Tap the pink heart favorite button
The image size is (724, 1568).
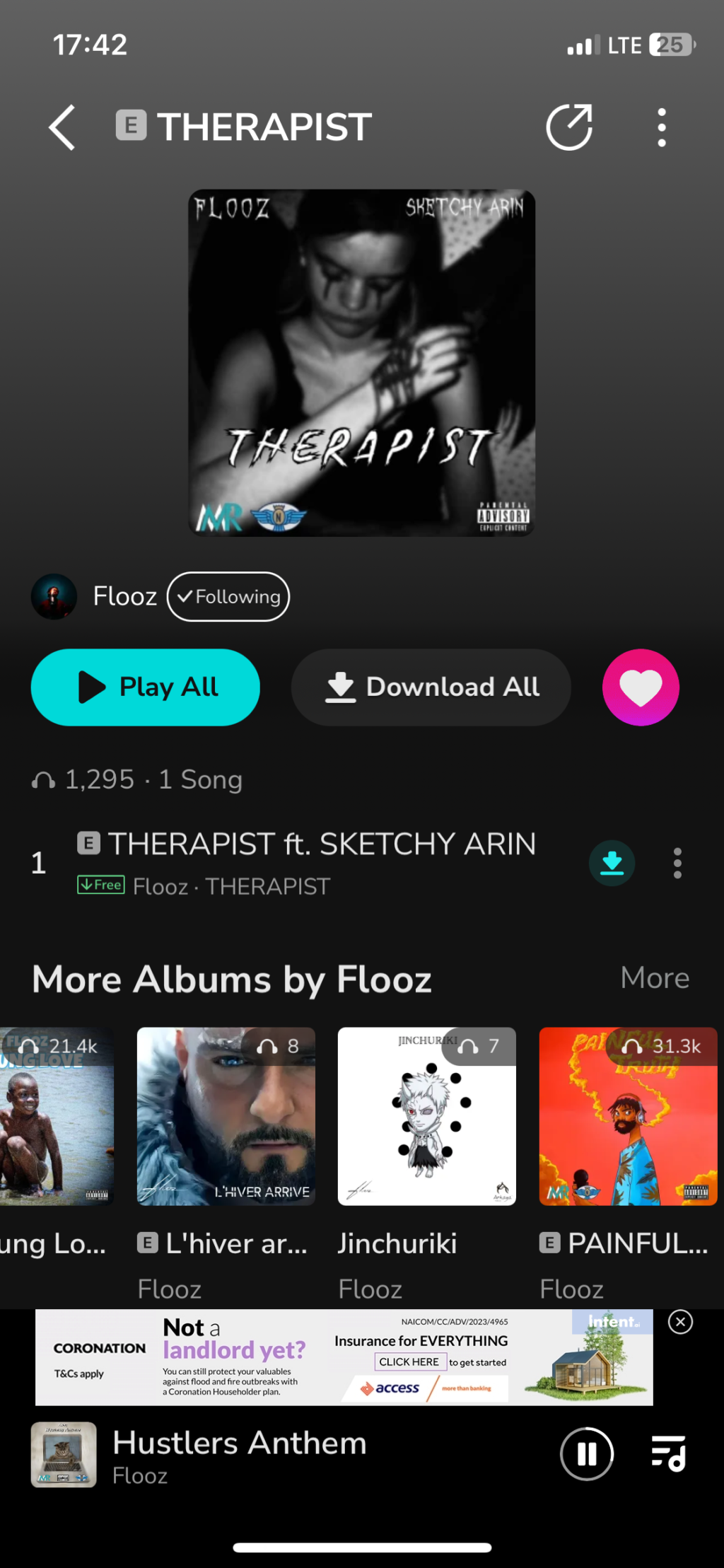[641, 687]
